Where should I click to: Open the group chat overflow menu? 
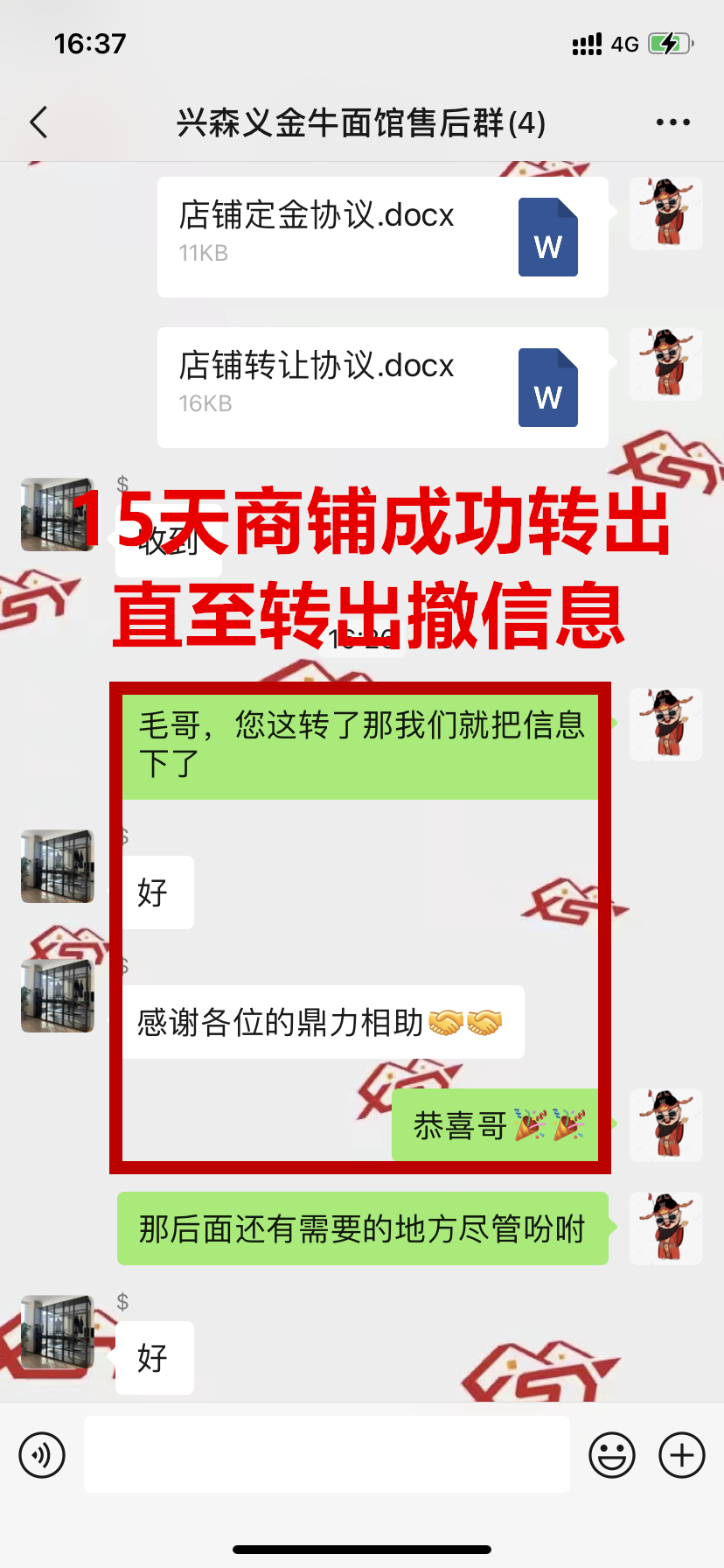click(x=673, y=122)
